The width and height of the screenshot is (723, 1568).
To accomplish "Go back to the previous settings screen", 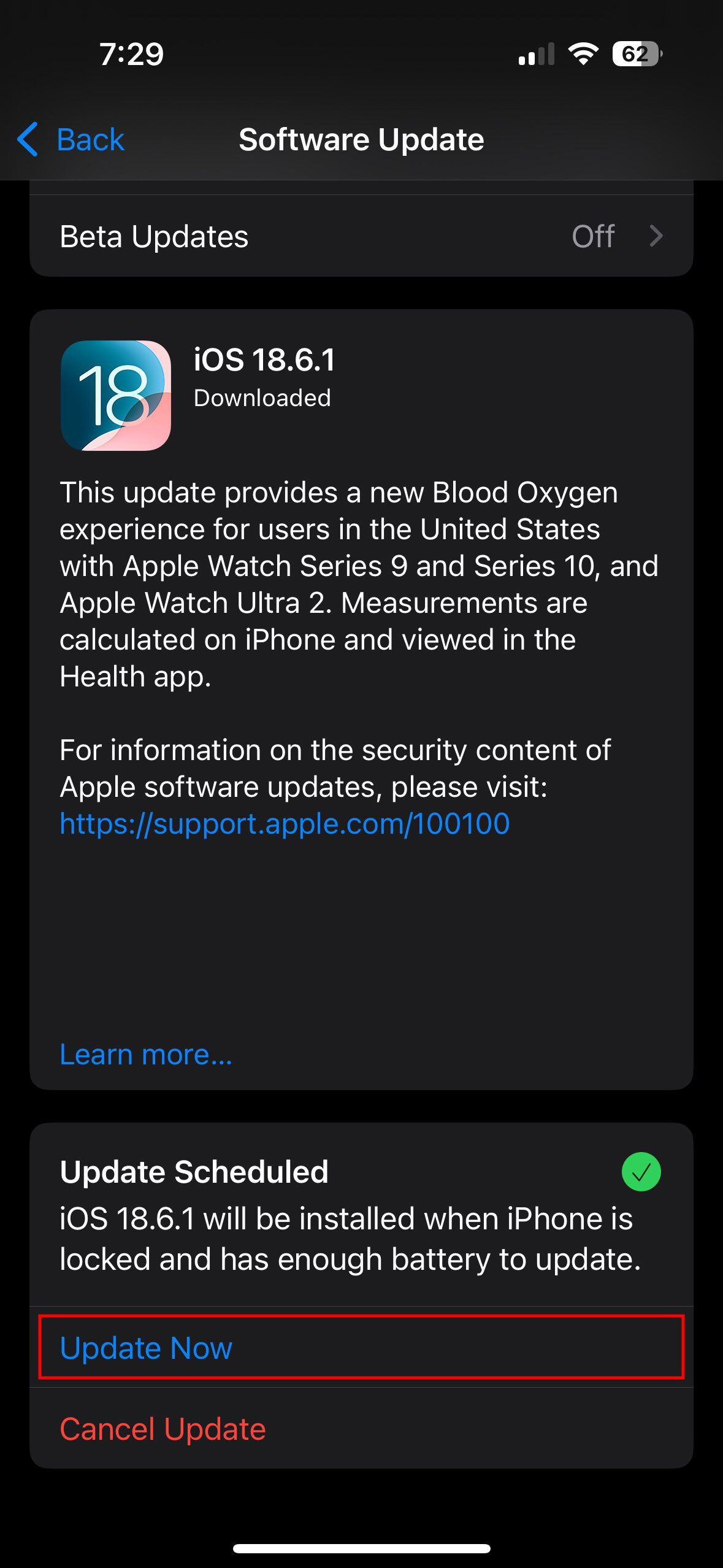I will tap(71, 140).
